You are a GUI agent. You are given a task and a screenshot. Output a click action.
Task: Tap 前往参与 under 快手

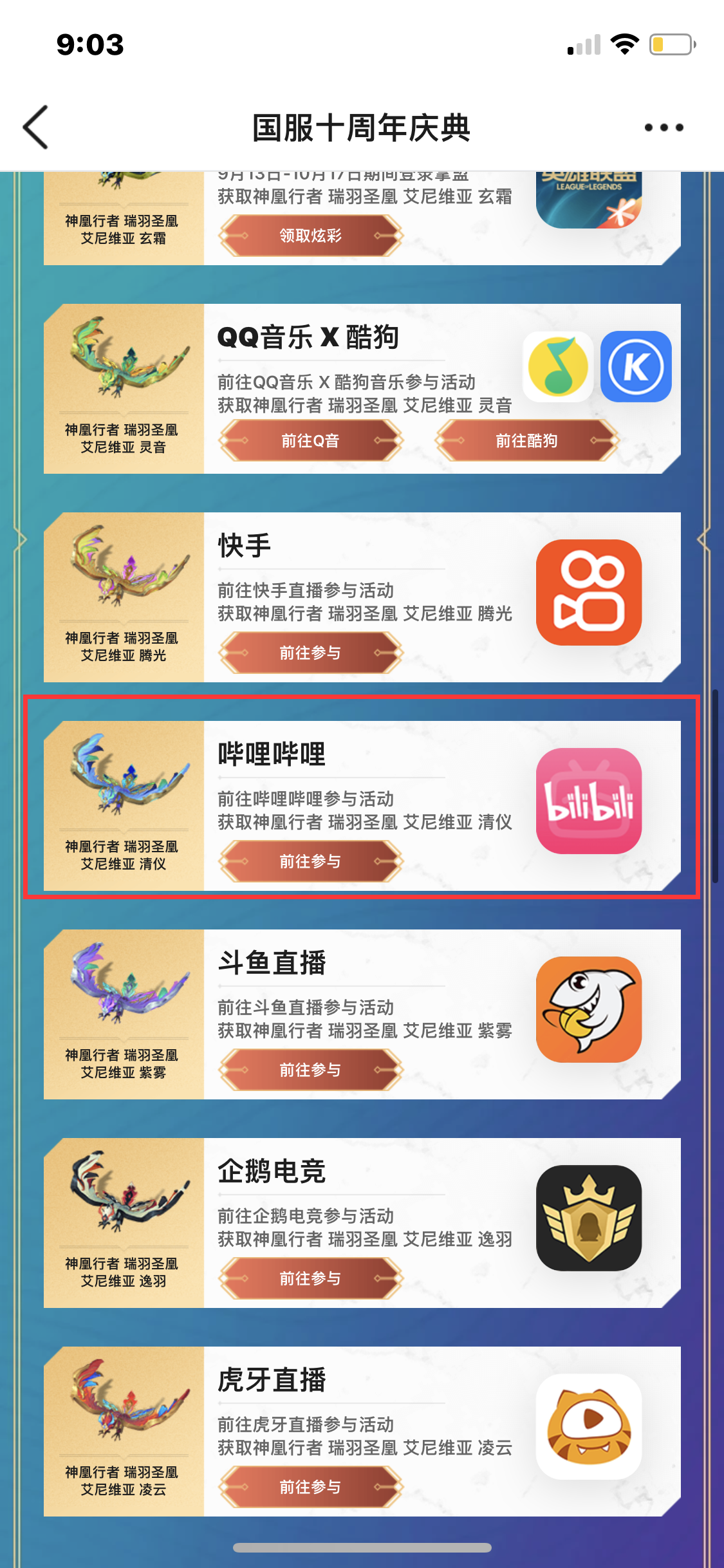click(310, 653)
